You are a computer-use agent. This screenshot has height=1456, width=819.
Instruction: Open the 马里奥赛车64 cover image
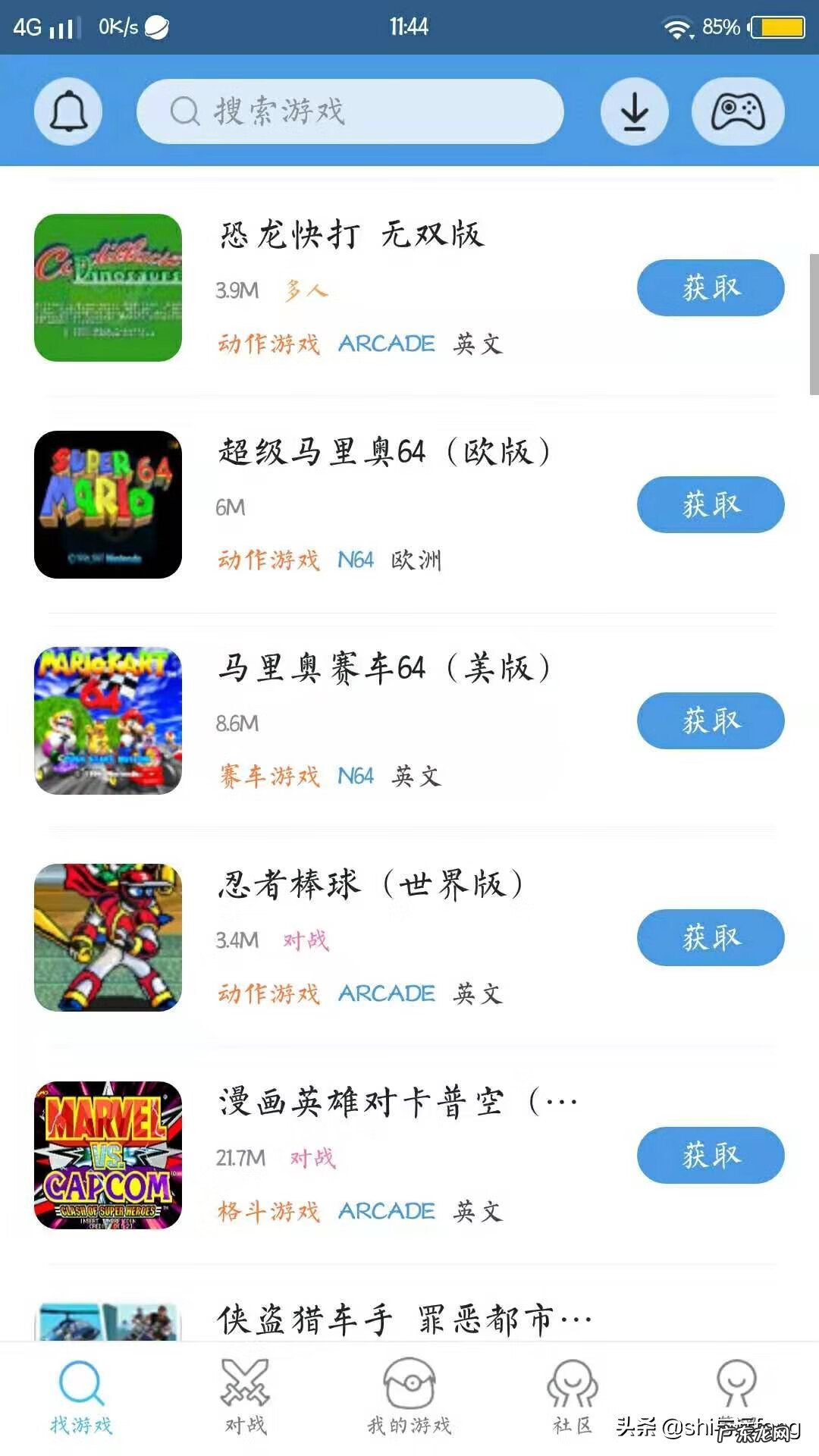pyautogui.click(x=108, y=720)
